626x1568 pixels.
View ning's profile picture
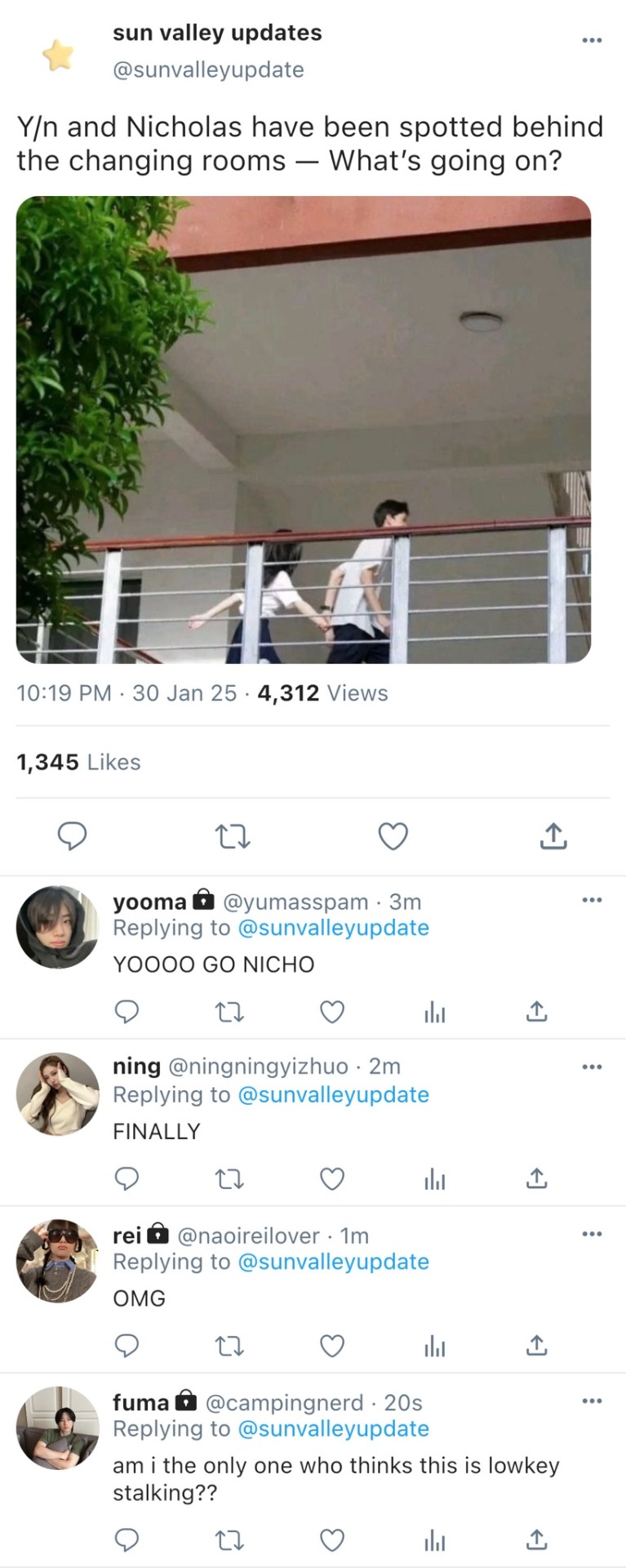[x=58, y=1094]
